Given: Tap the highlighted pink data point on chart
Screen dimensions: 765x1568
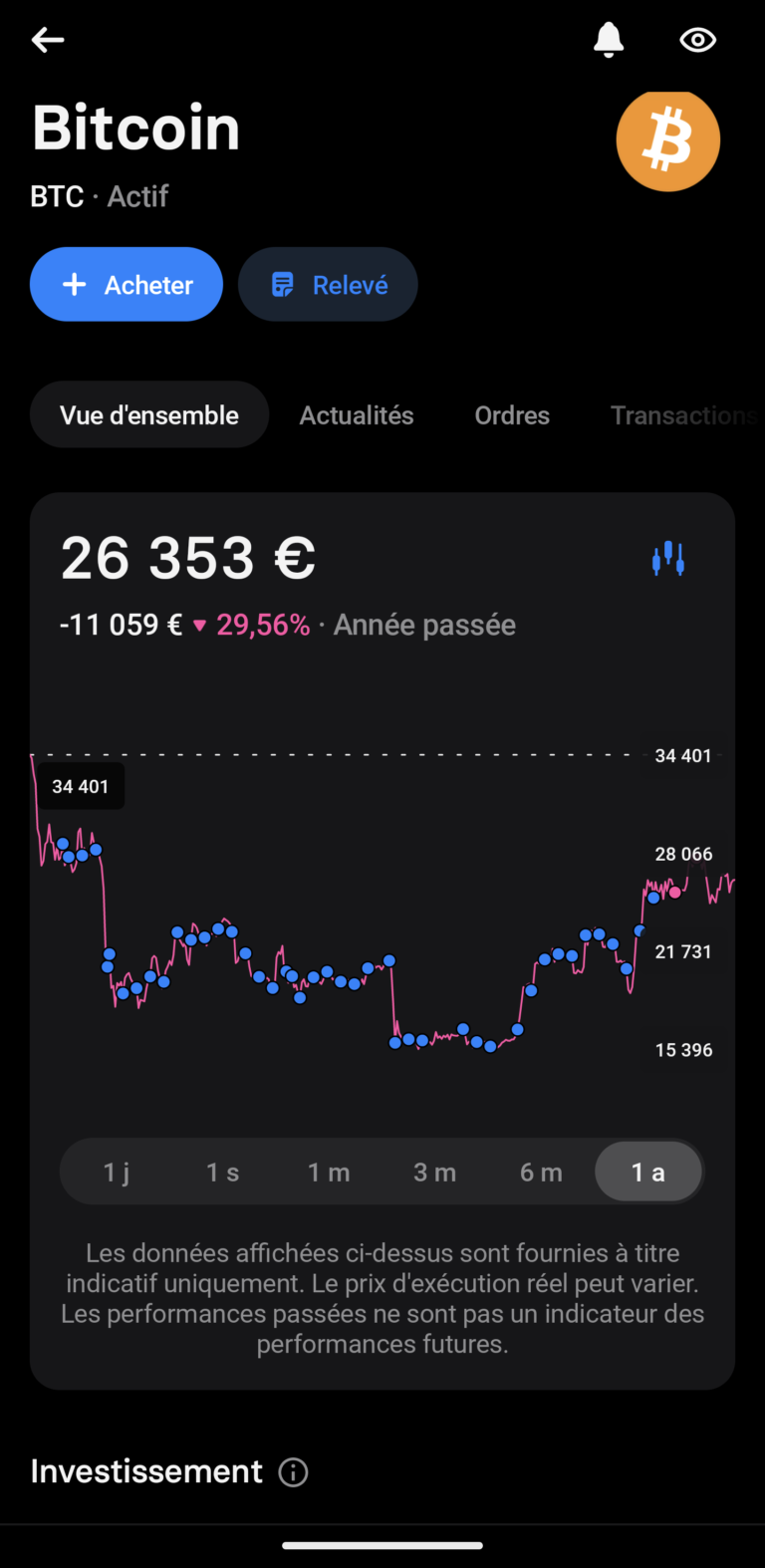Looking at the screenshot, I should point(673,894).
